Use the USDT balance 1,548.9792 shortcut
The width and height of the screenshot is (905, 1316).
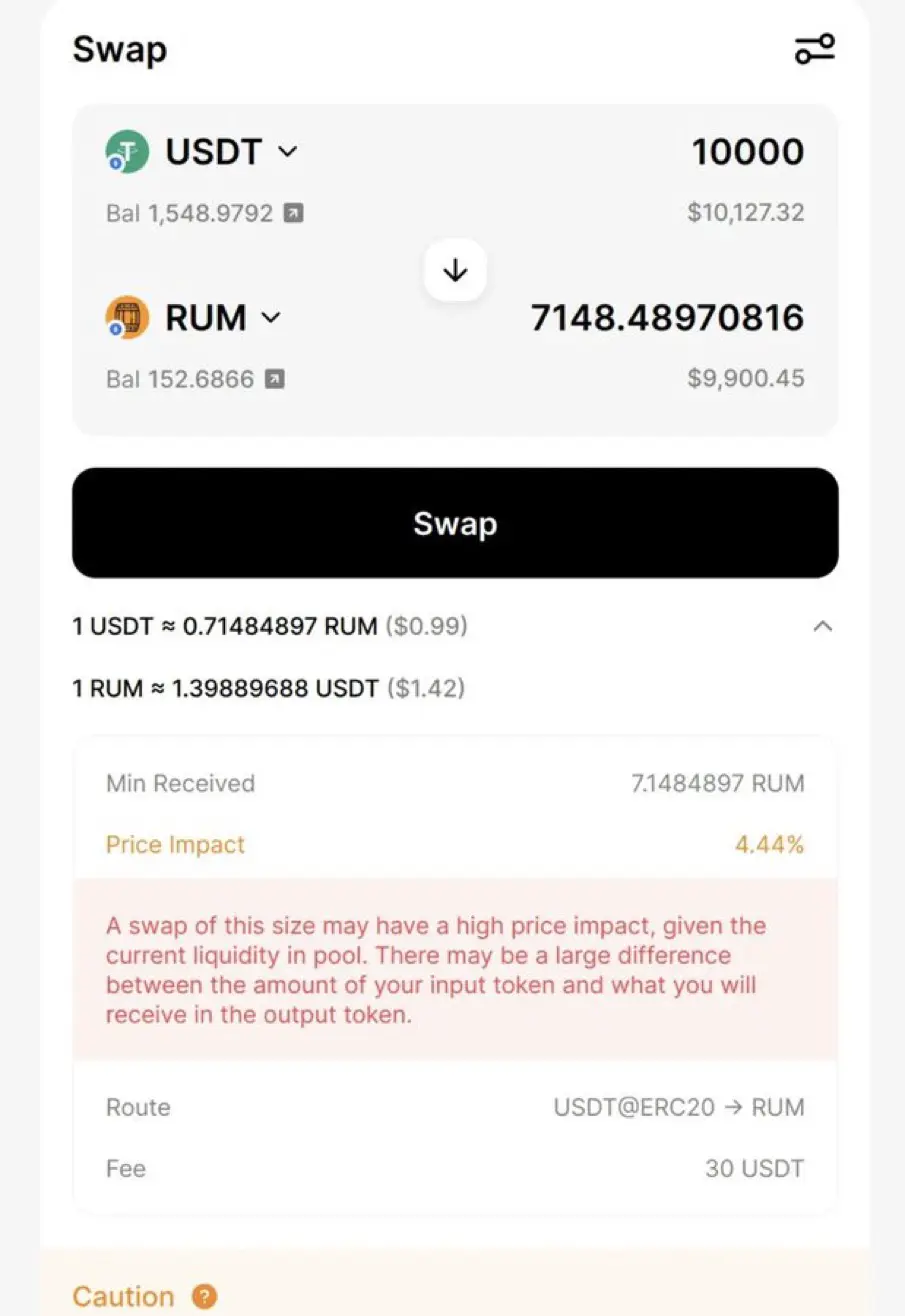[293, 213]
